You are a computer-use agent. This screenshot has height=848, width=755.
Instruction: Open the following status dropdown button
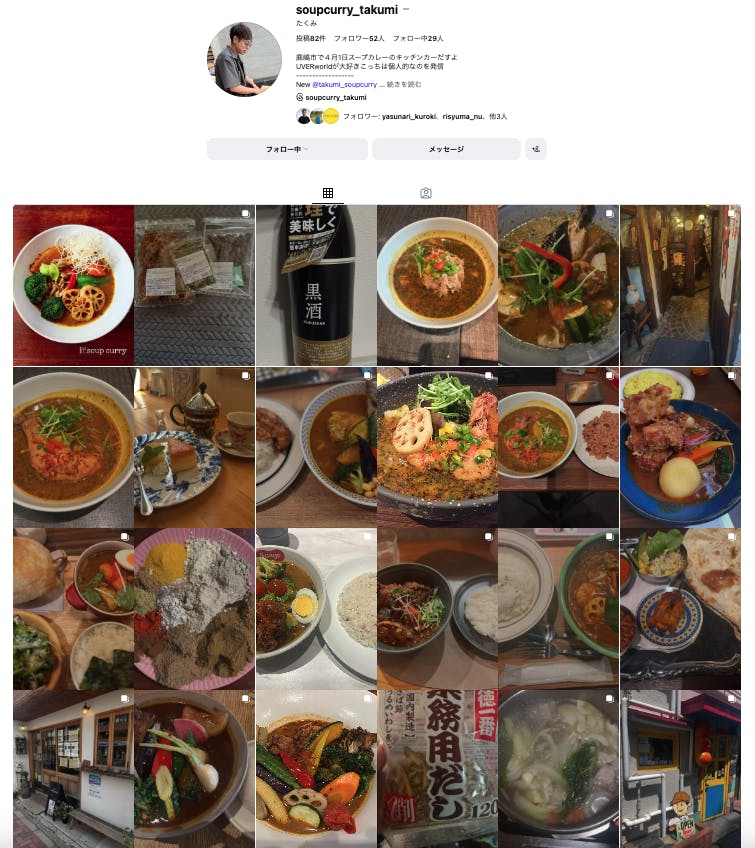[287, 149]
